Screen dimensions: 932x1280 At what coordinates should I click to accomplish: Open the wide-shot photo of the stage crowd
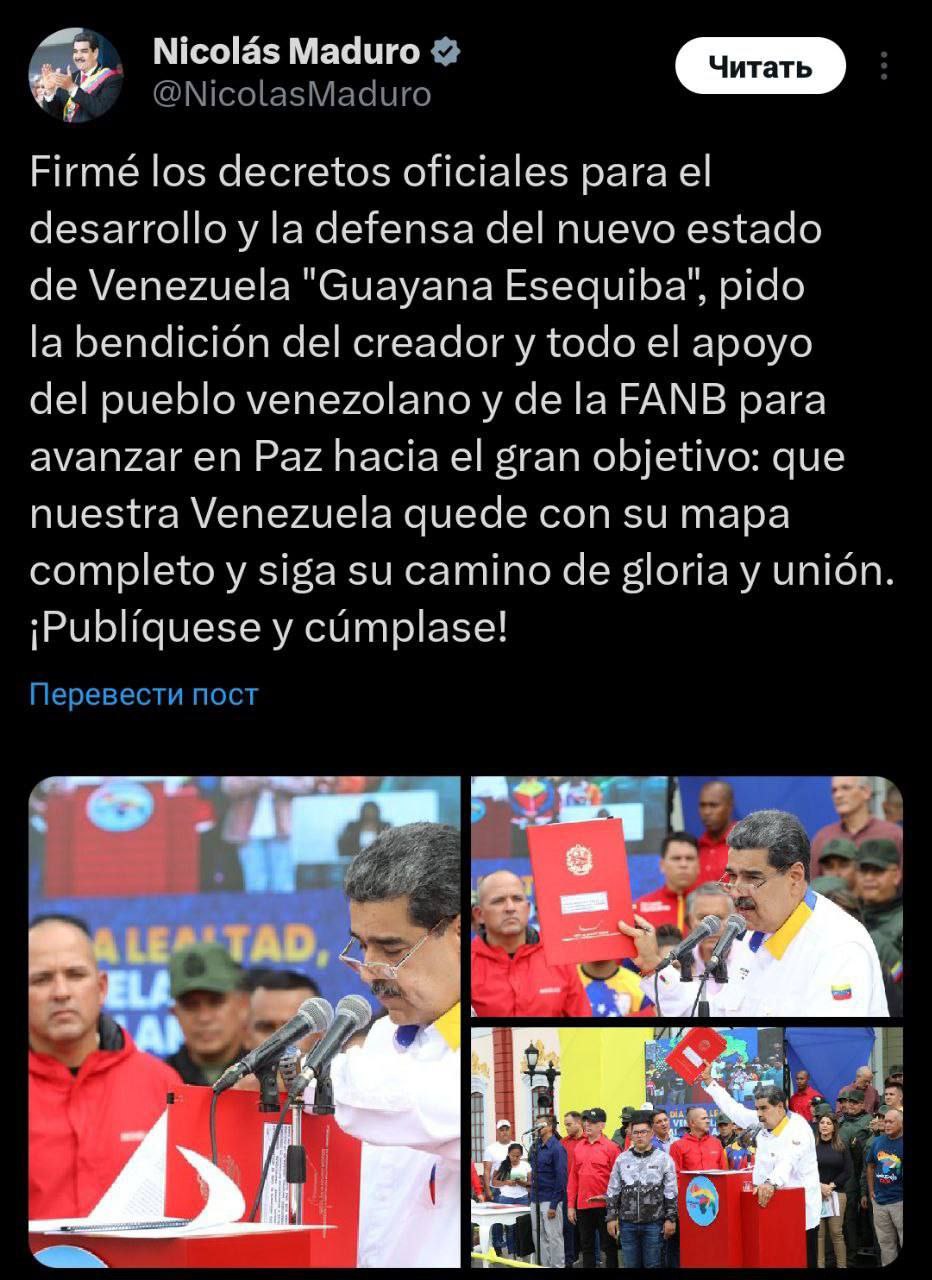(686, 1147)
